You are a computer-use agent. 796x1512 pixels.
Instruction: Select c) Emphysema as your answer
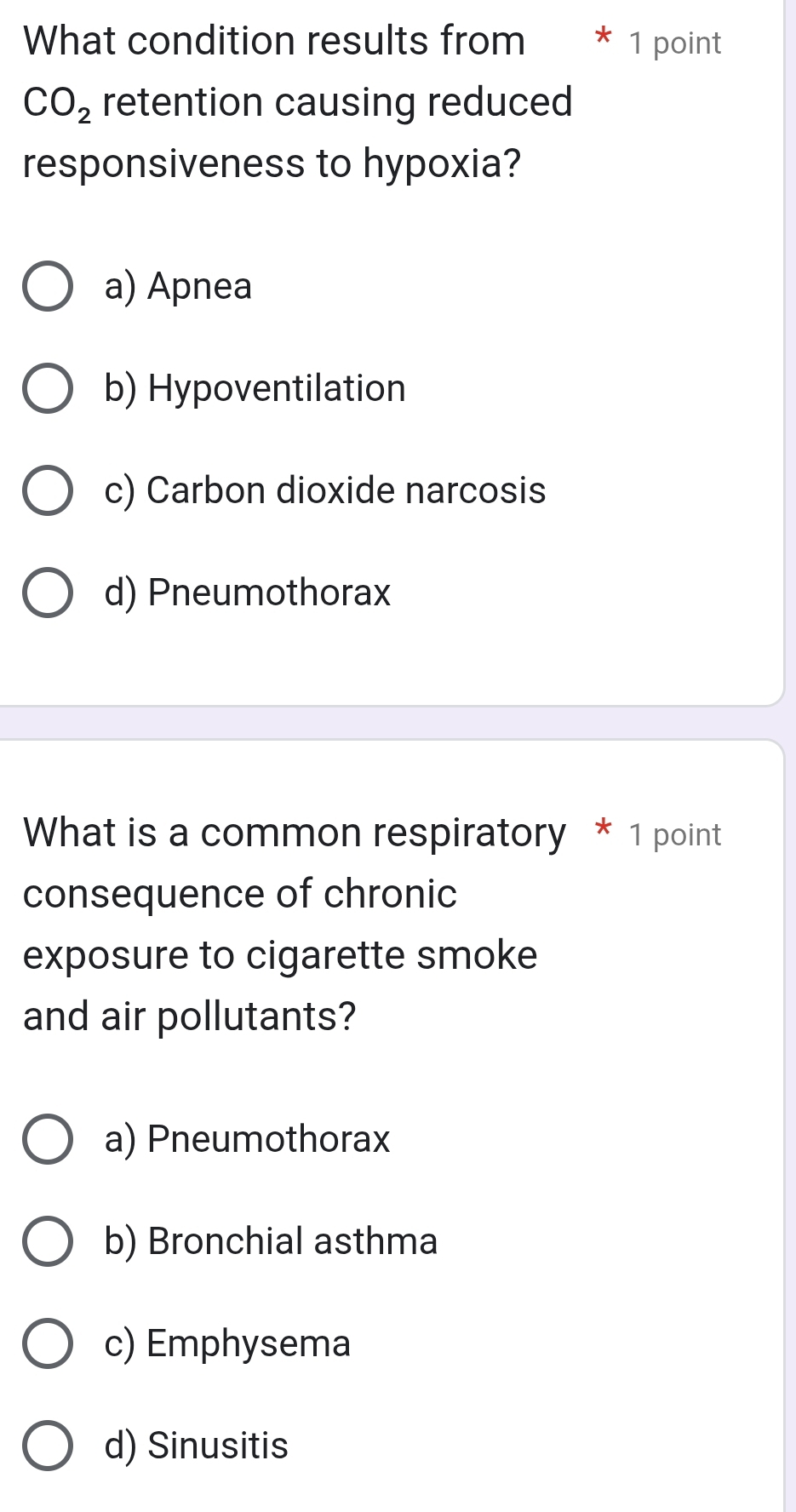[x=49, y=1345]
